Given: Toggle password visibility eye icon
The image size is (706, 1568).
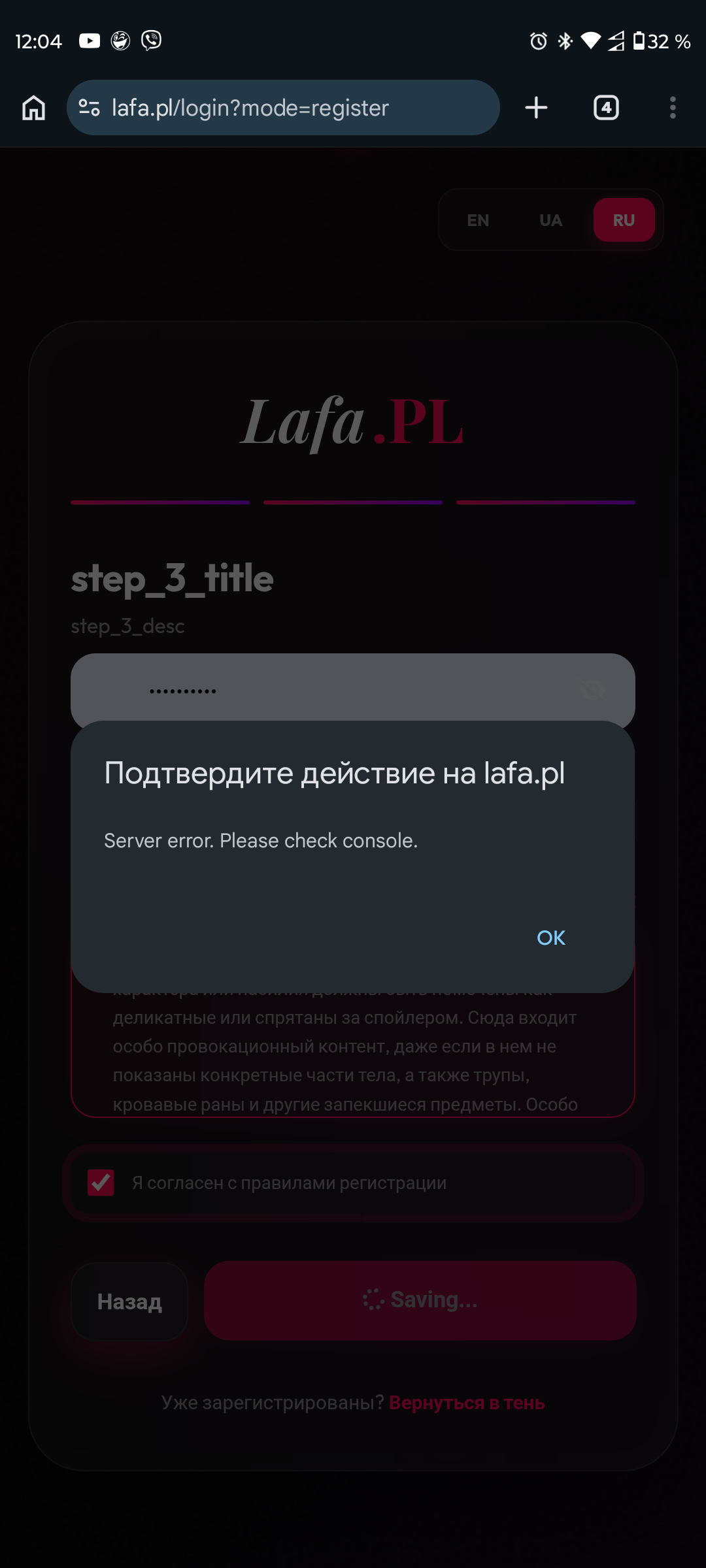Looking at the screenshot, I should click(x=593, y=690).
